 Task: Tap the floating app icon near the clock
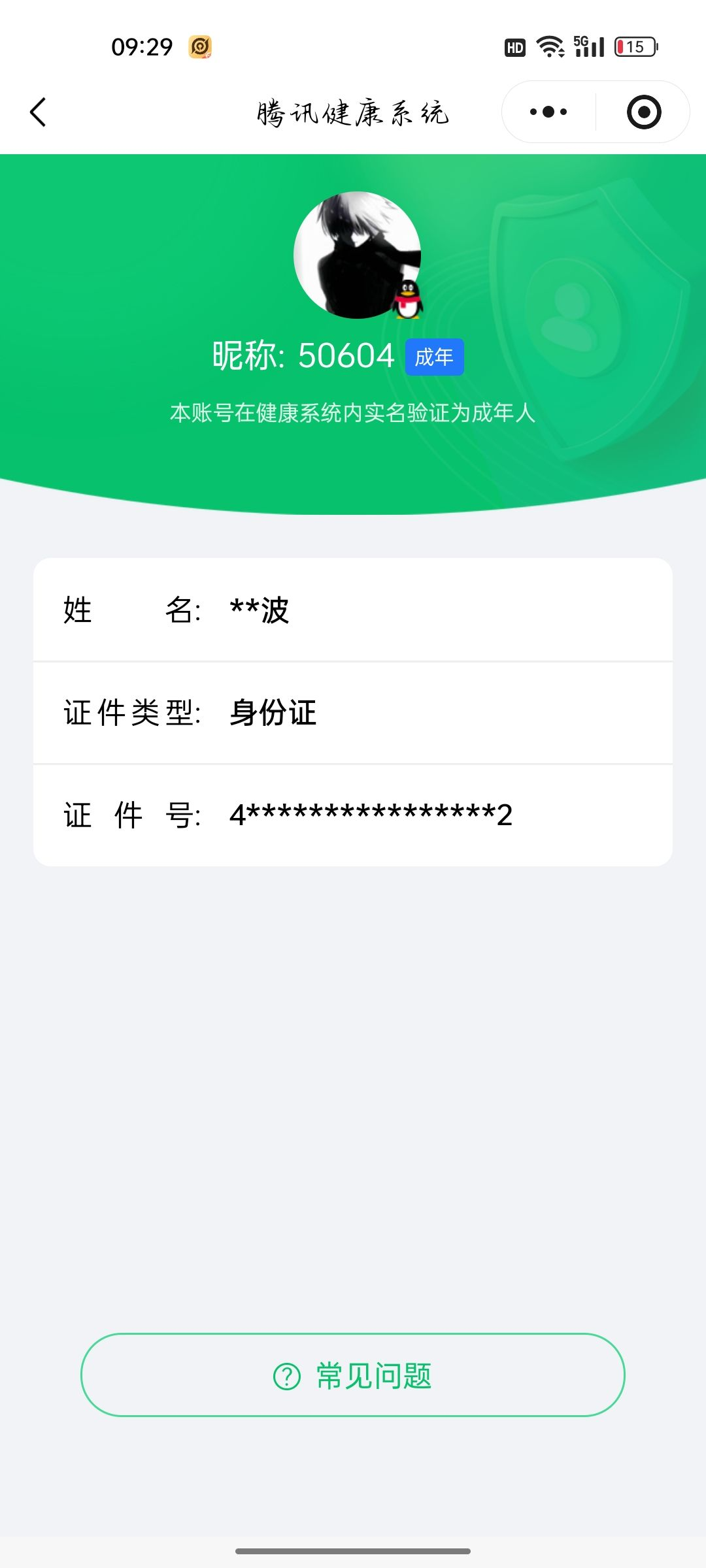click(201, 46)
